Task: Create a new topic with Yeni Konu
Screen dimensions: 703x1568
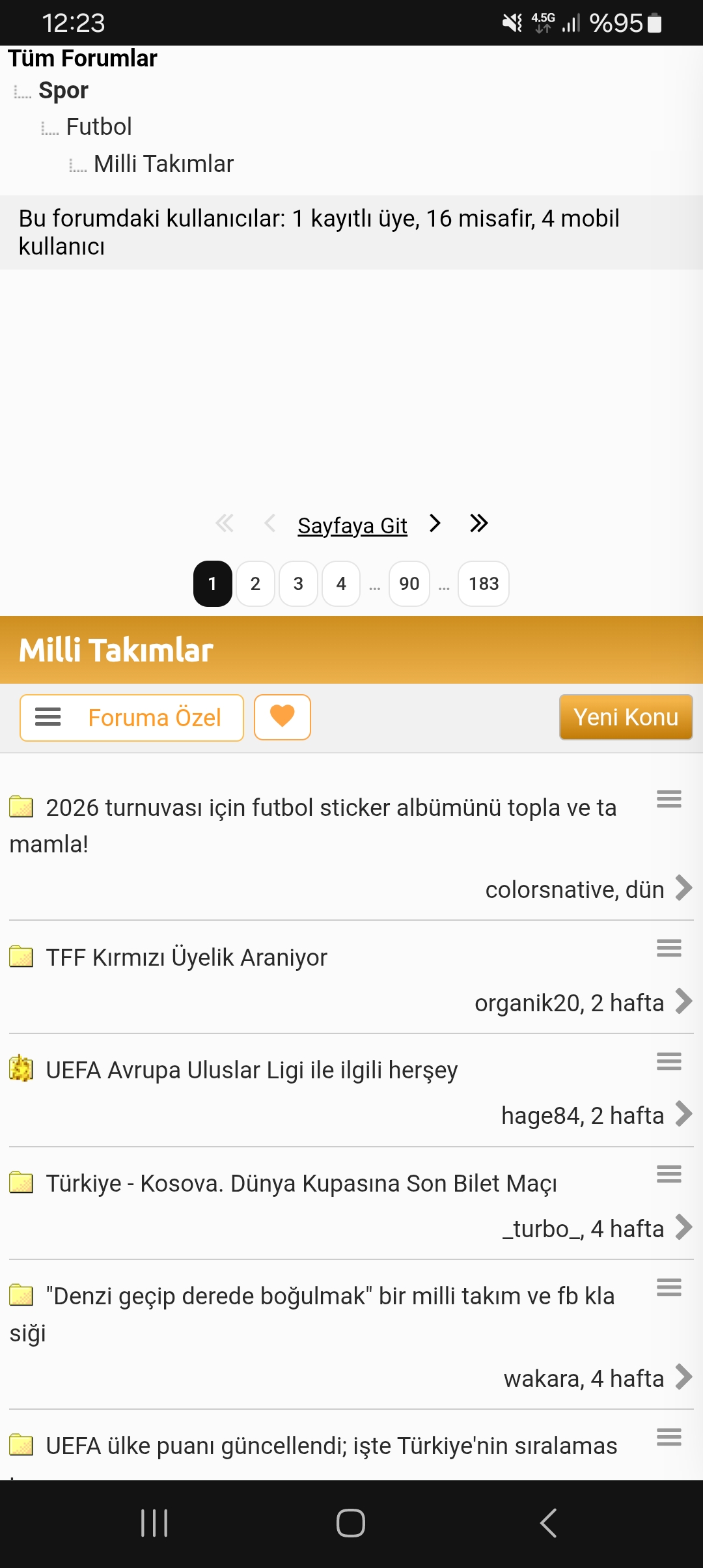Action: pyautogui.click(x=626, y=717)
